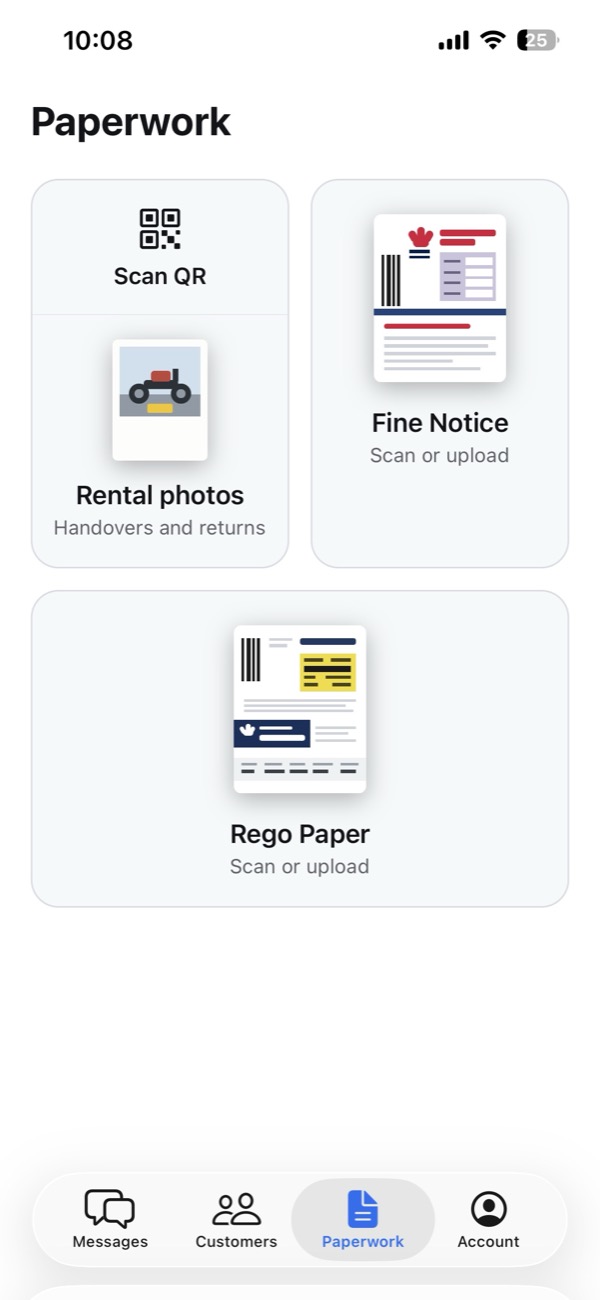Screen dimensions: 600x1300
Task: Open the Scan QR option
Action: click(160, 248)
